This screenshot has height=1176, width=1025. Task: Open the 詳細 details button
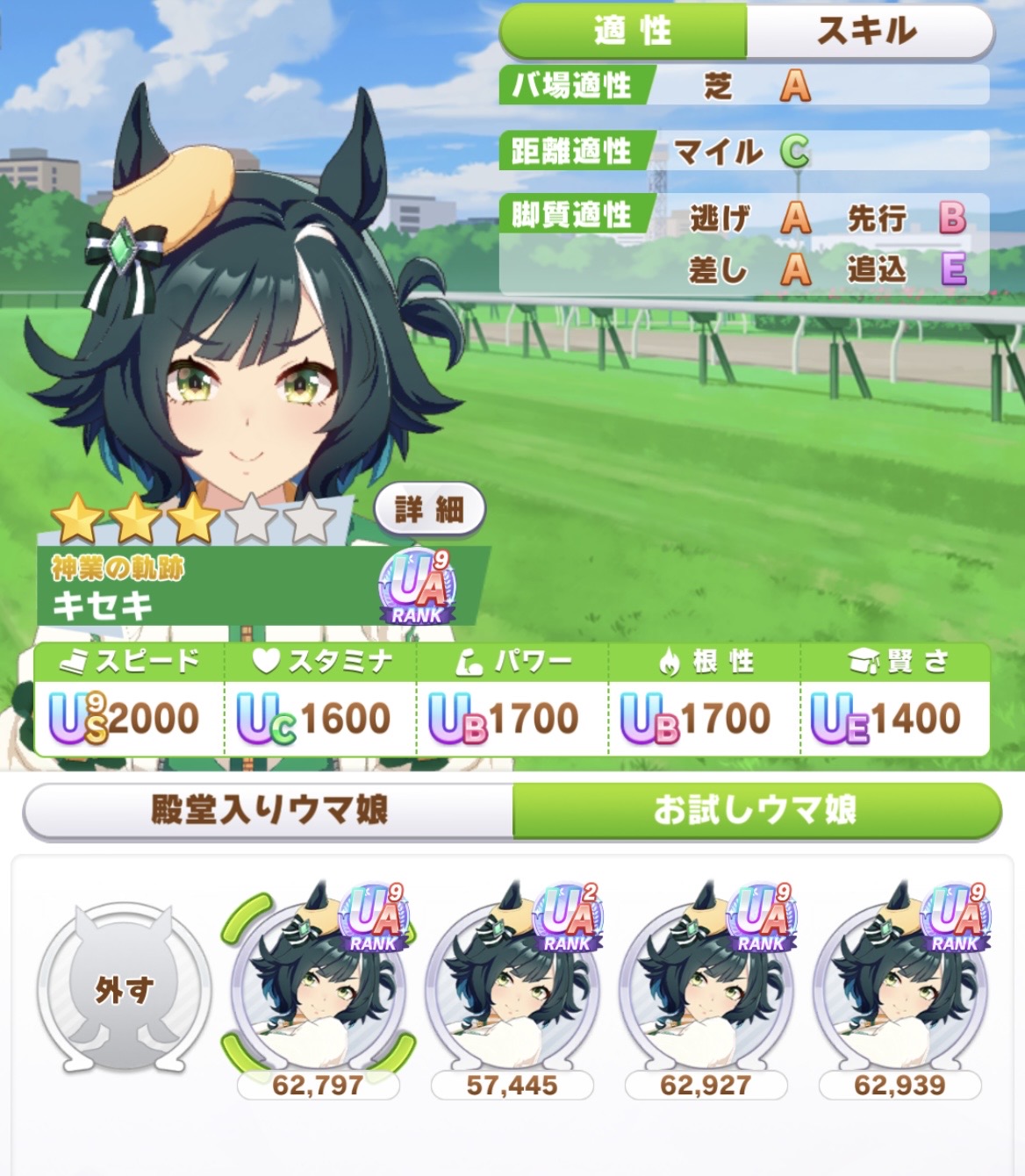point(429,510)
